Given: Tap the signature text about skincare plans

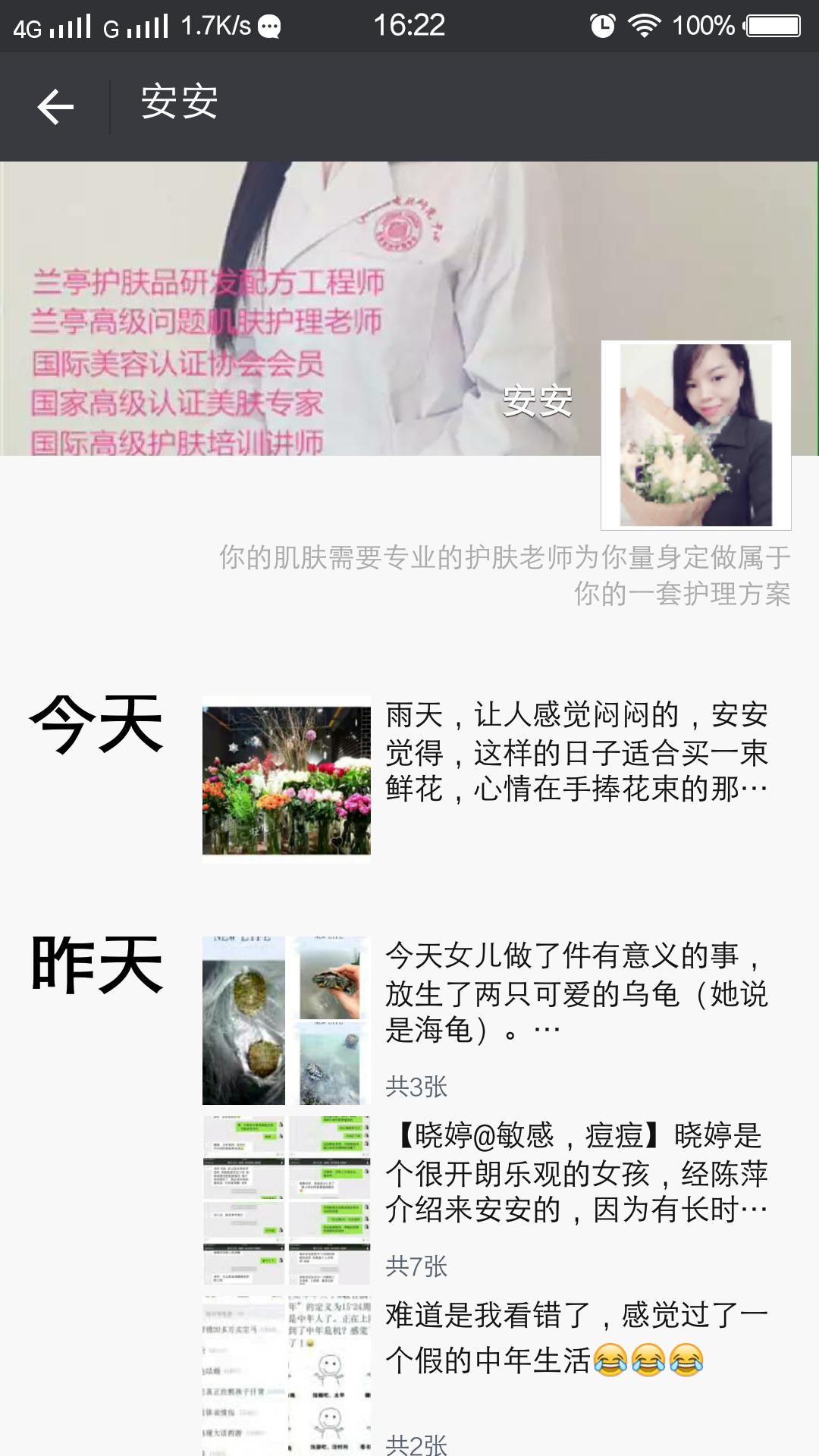Looking at the screenshot, I should tap(500, 576).
